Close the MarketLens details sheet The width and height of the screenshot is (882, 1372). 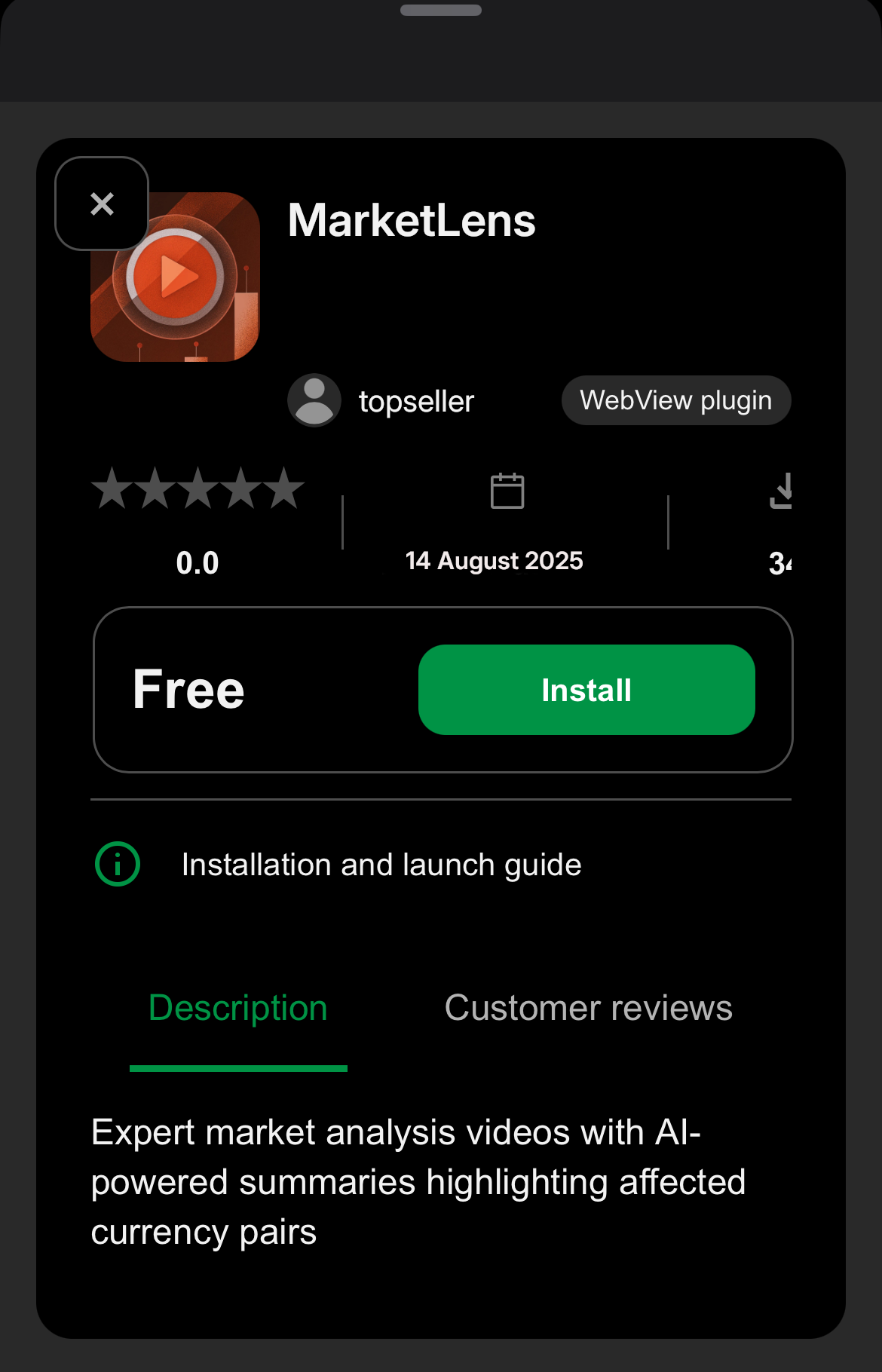(102, 204)
